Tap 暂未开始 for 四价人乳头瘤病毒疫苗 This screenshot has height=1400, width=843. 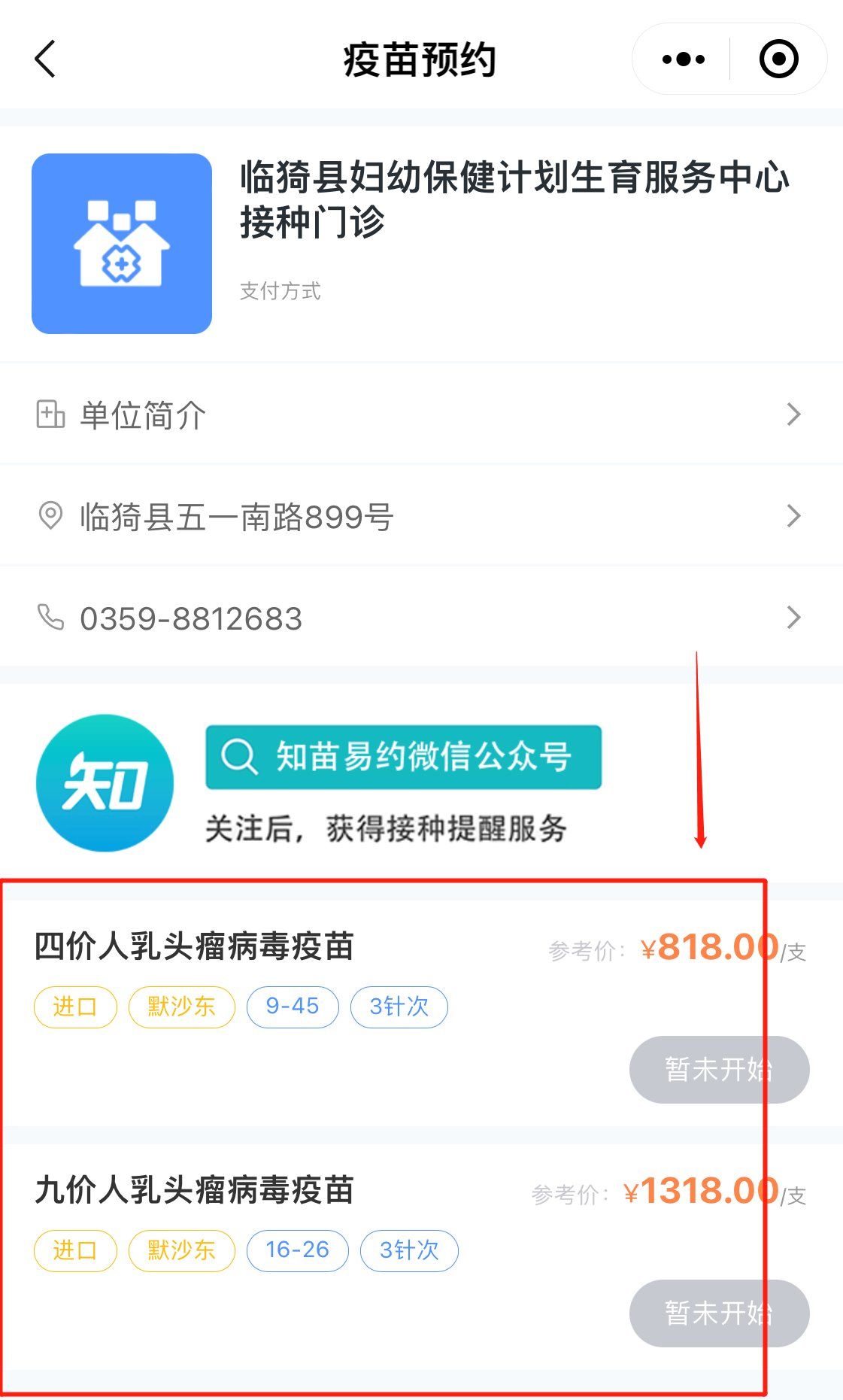point(718,1069)
